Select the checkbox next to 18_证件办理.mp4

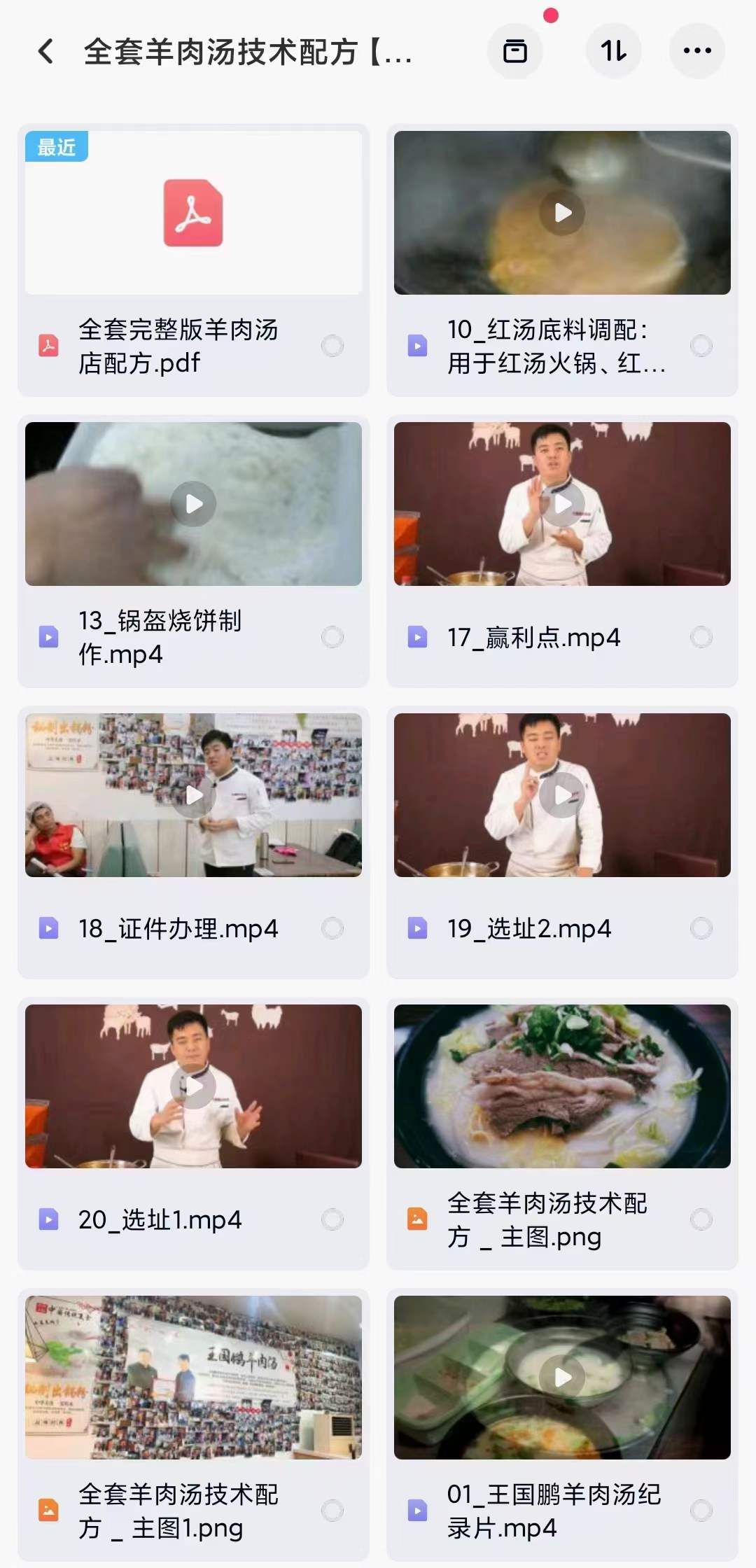pos(335,928)
